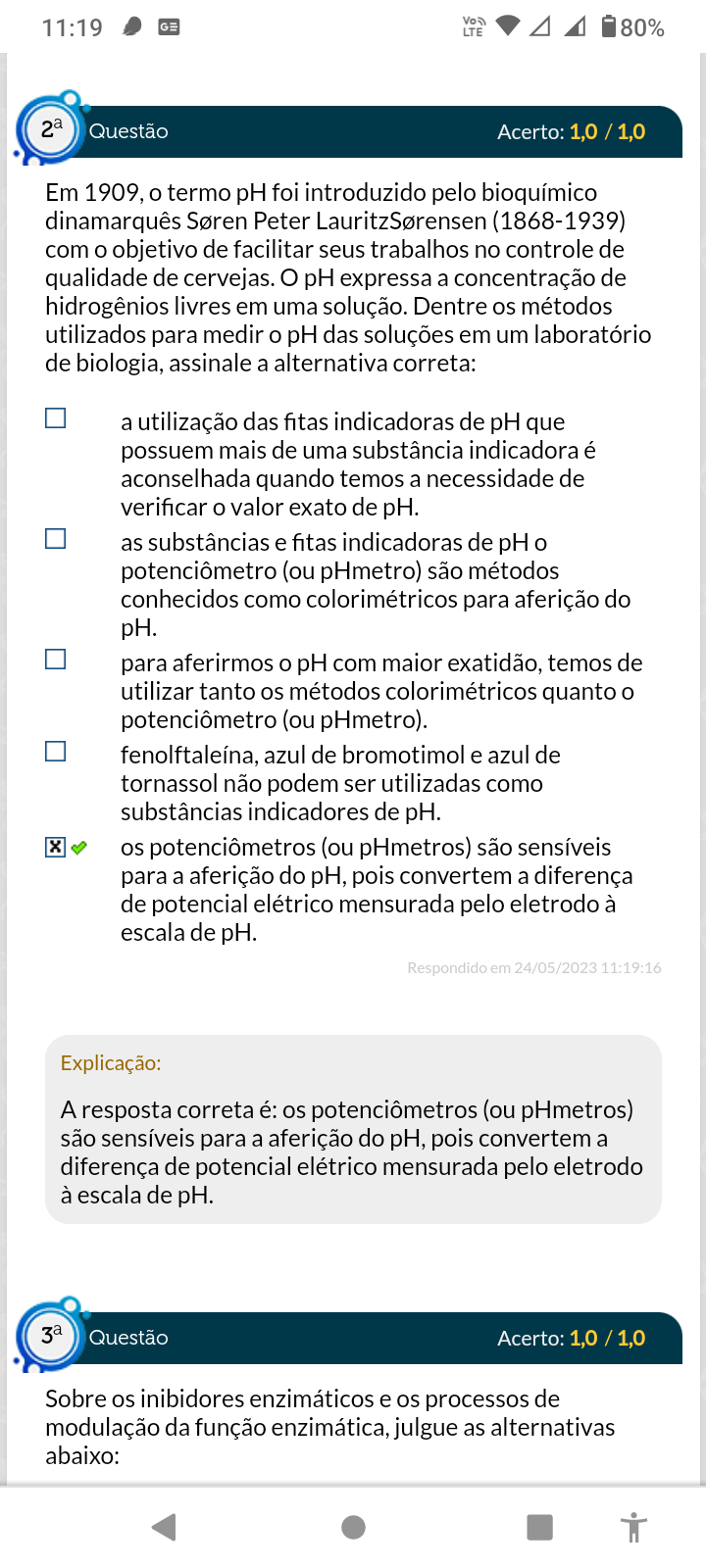The height and width of the screenshot is (1568, 706).
Task: Check the 'fitas indicadoras de pH' alternative box
Action: point(56,418)
